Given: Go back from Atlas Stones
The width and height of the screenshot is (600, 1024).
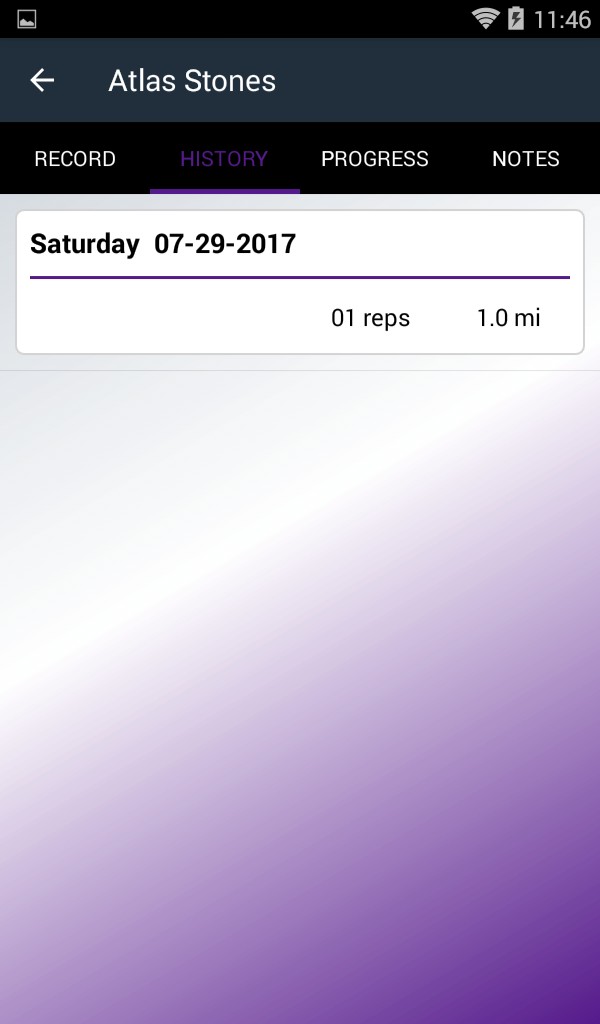Looking at the screenshot, I should point(42,81).
